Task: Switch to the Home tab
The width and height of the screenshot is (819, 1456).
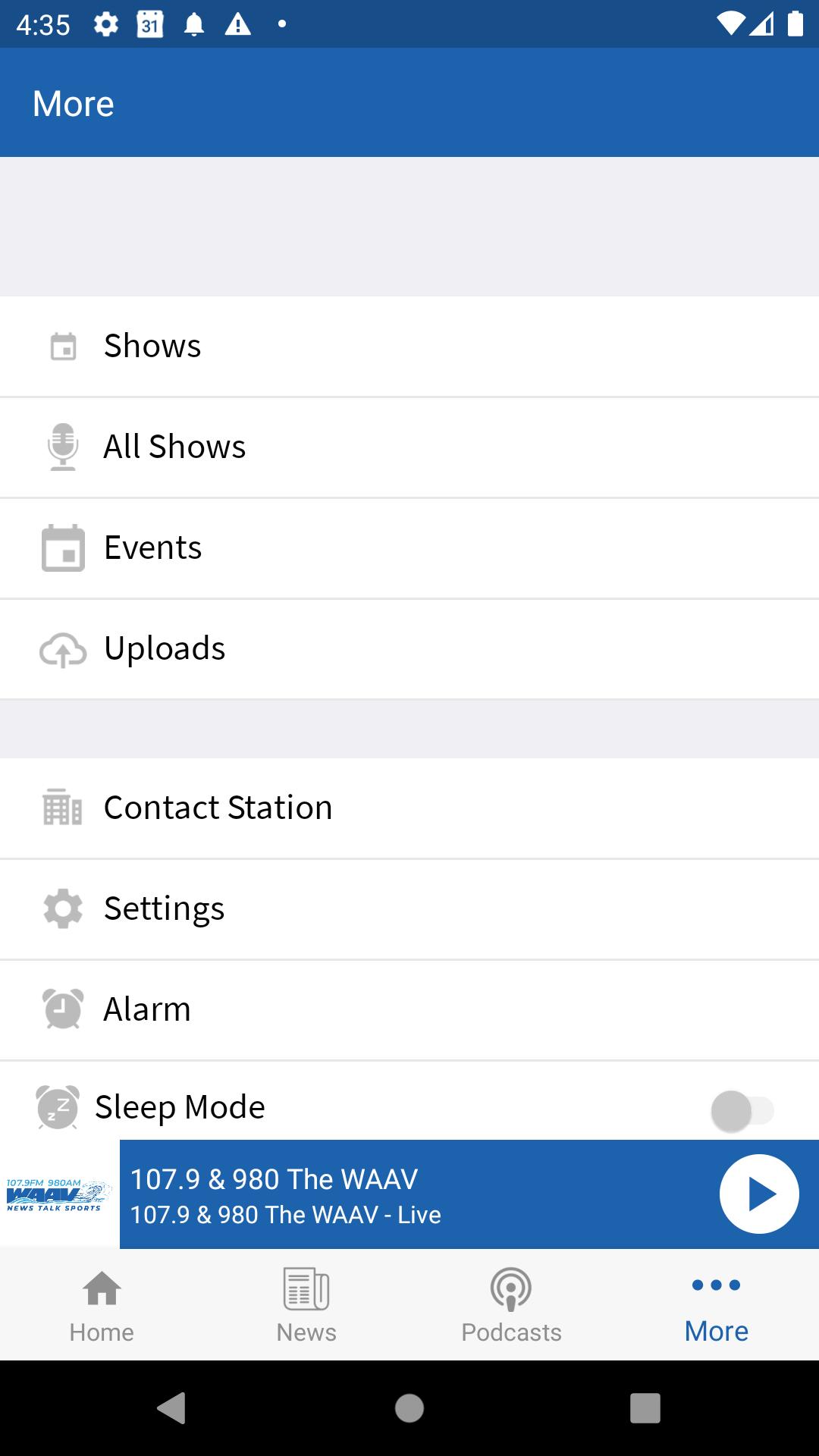Action: click(102, 1305)
